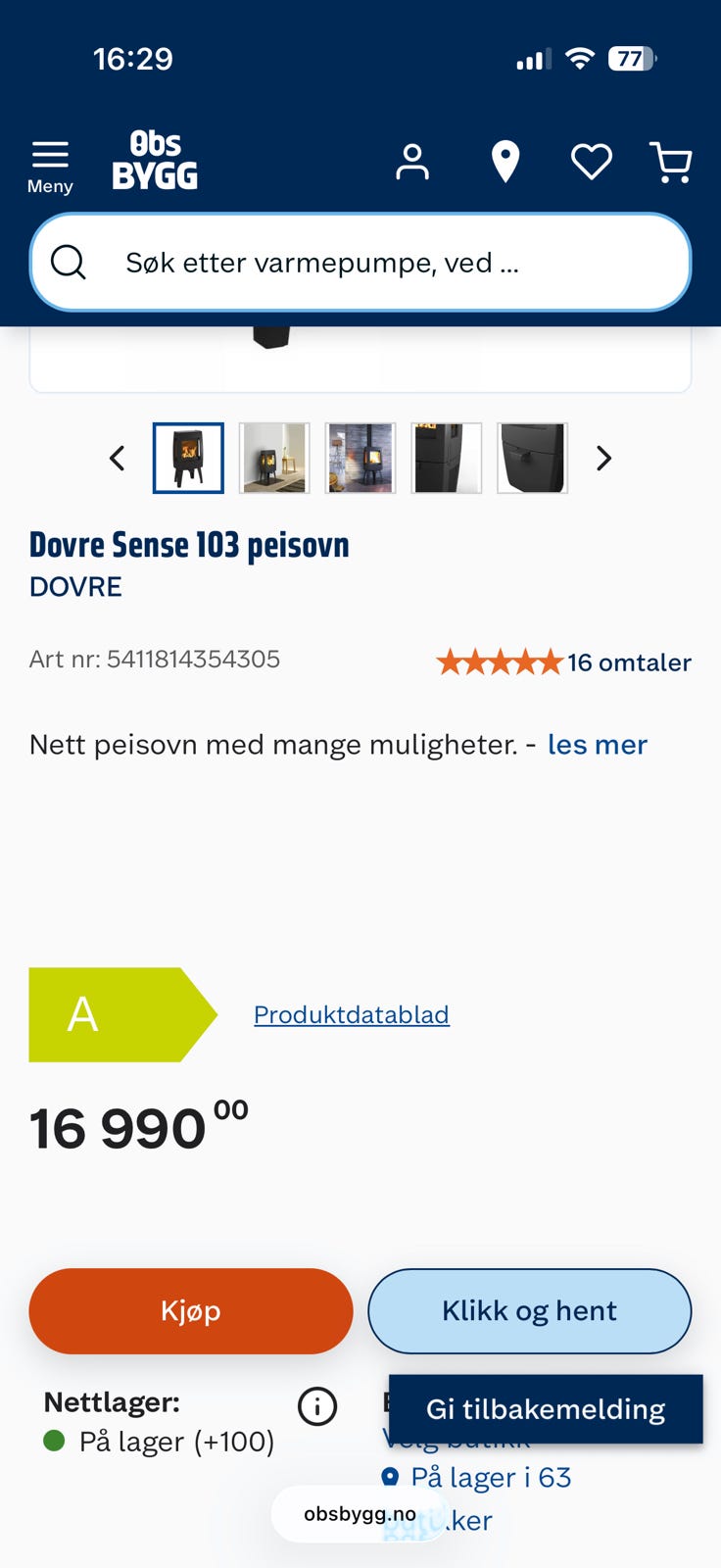721x1568 pixels.
Task: Click the Obs BYGG logo
Action: [157, 160]
